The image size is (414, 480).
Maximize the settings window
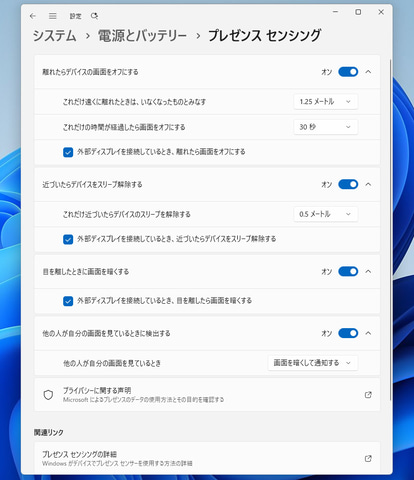click(358, 12)
